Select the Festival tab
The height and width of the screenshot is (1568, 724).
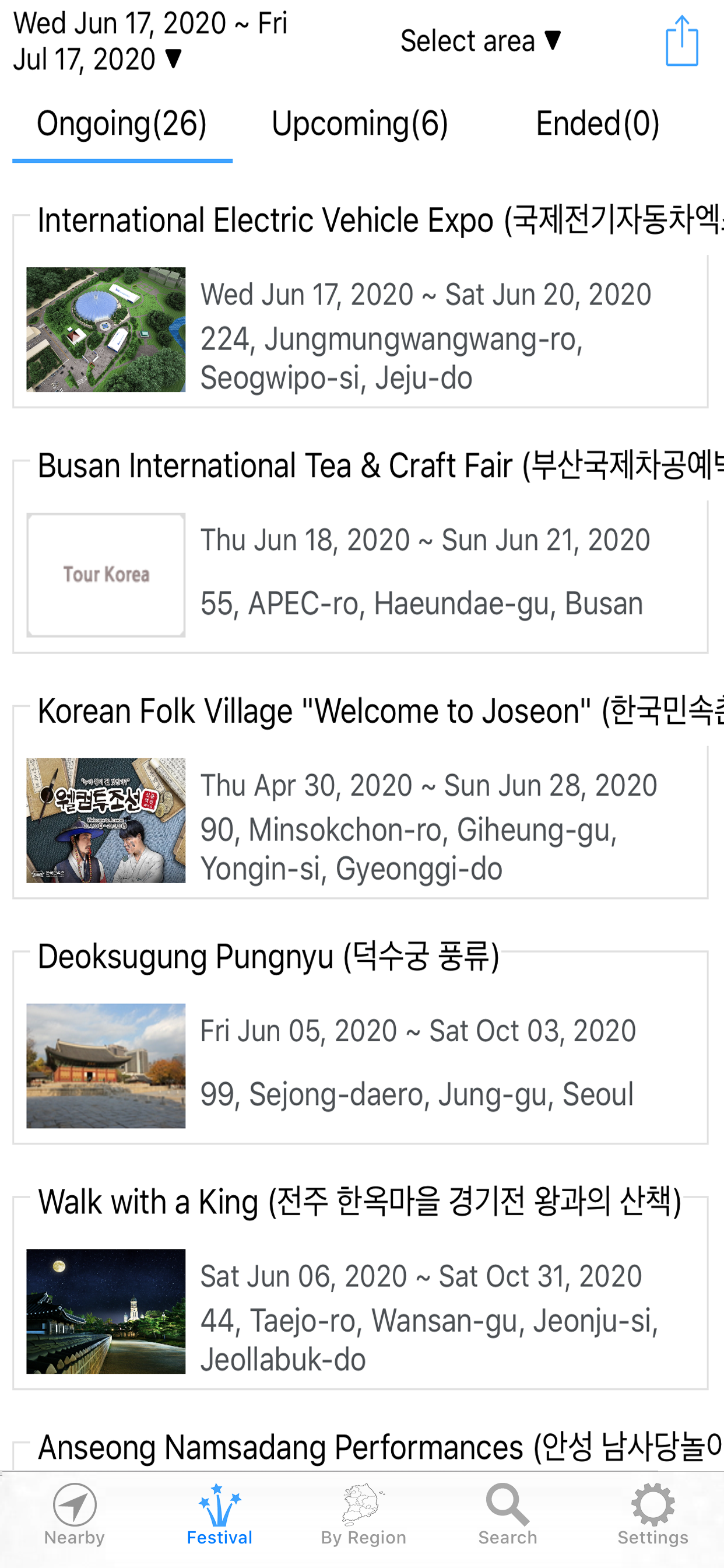[x=219, y=1514]
